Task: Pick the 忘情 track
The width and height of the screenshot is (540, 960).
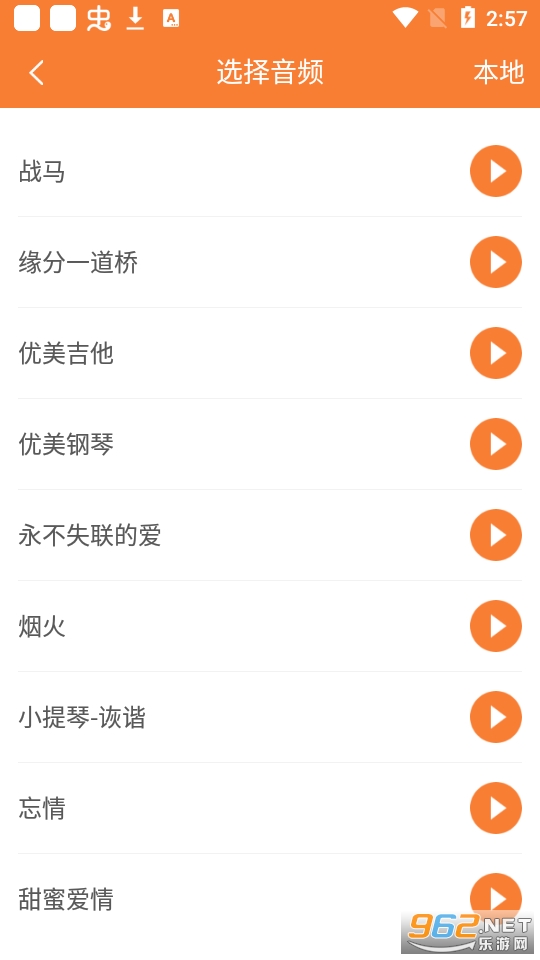Action: (270, 808)
